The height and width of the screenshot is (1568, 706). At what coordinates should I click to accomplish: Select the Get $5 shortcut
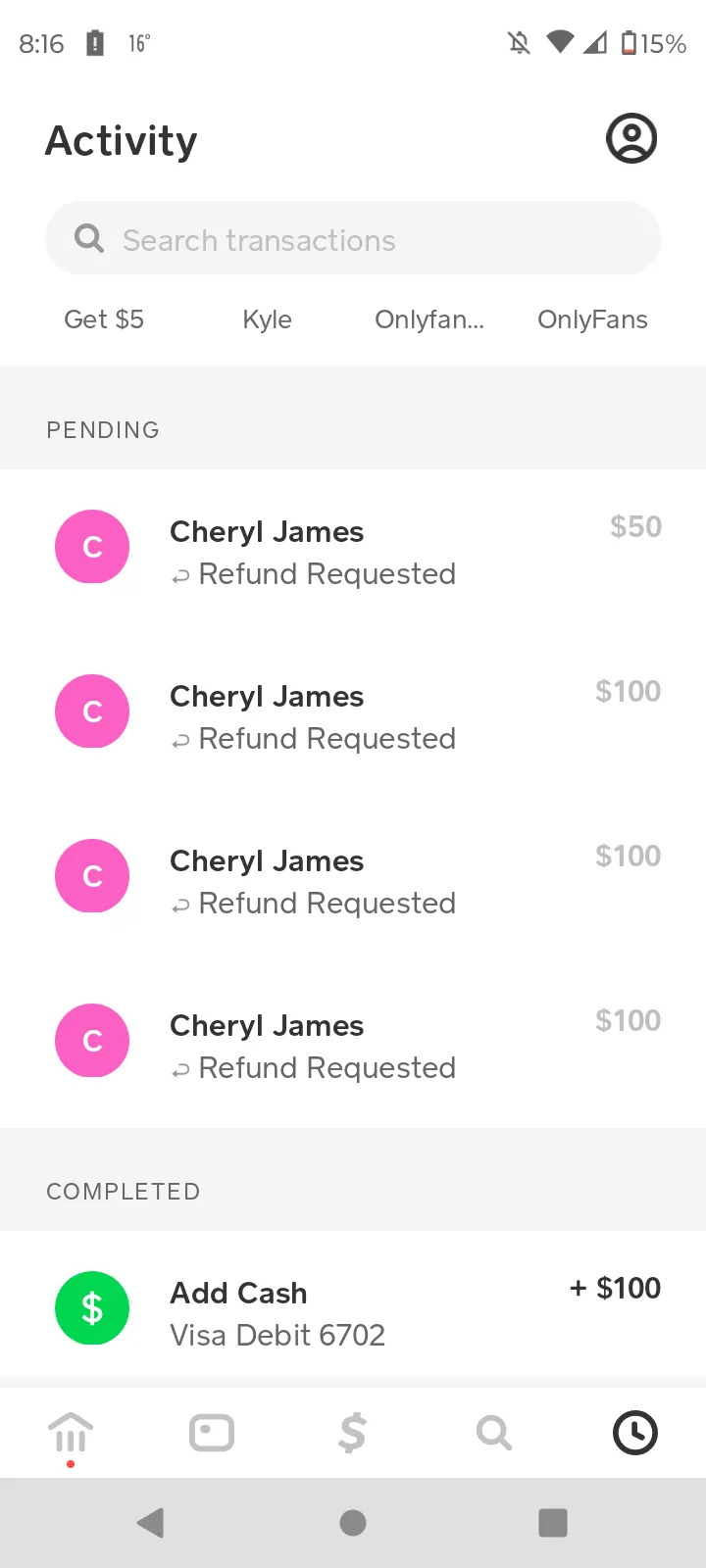coord(104,319)
